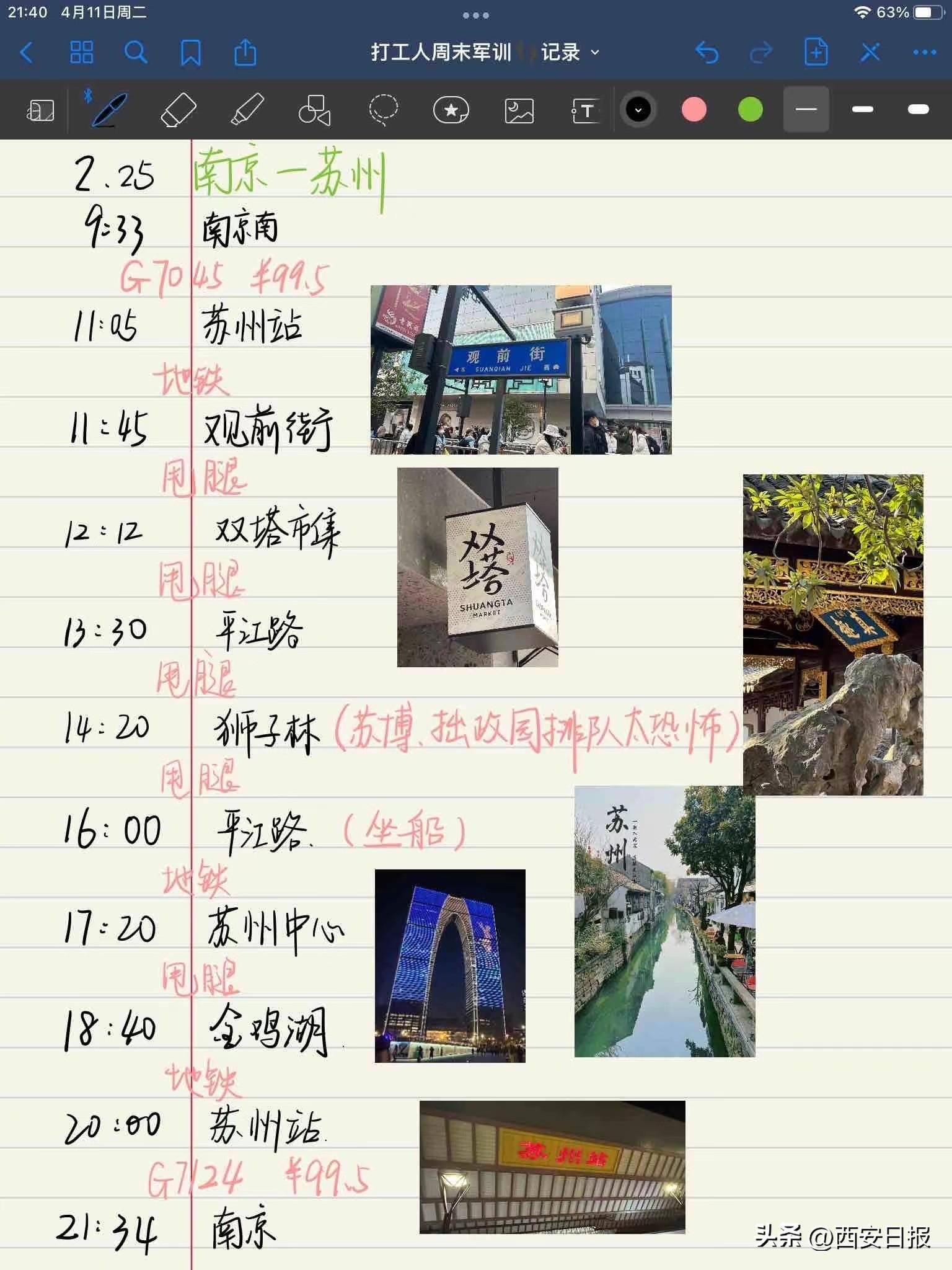Pick the green pen color
This screenshot has width=952, height=1270.
[x=750, y=110]
